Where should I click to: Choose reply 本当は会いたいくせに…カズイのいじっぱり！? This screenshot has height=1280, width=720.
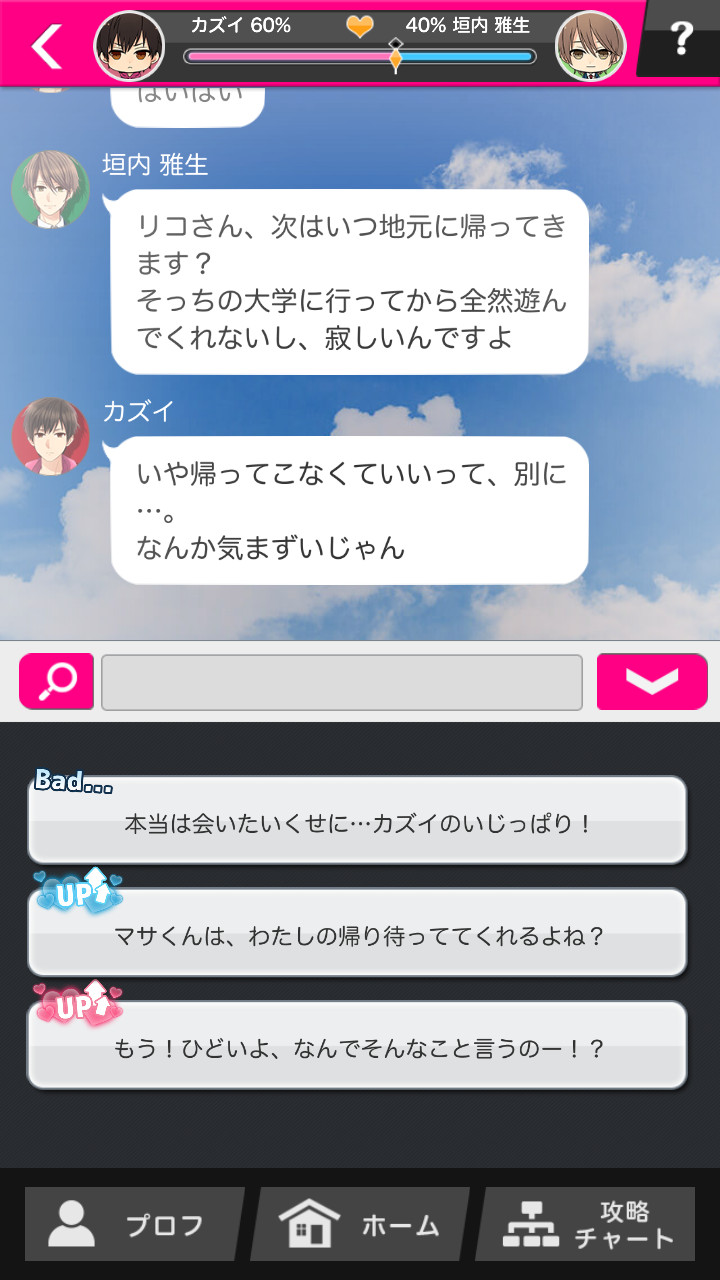click(357, 823)
